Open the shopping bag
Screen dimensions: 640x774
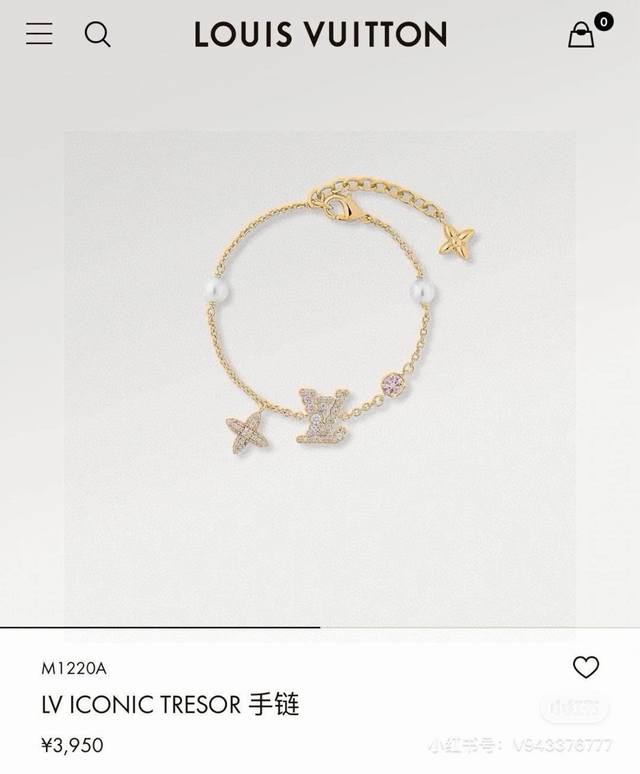coord(582,36)
